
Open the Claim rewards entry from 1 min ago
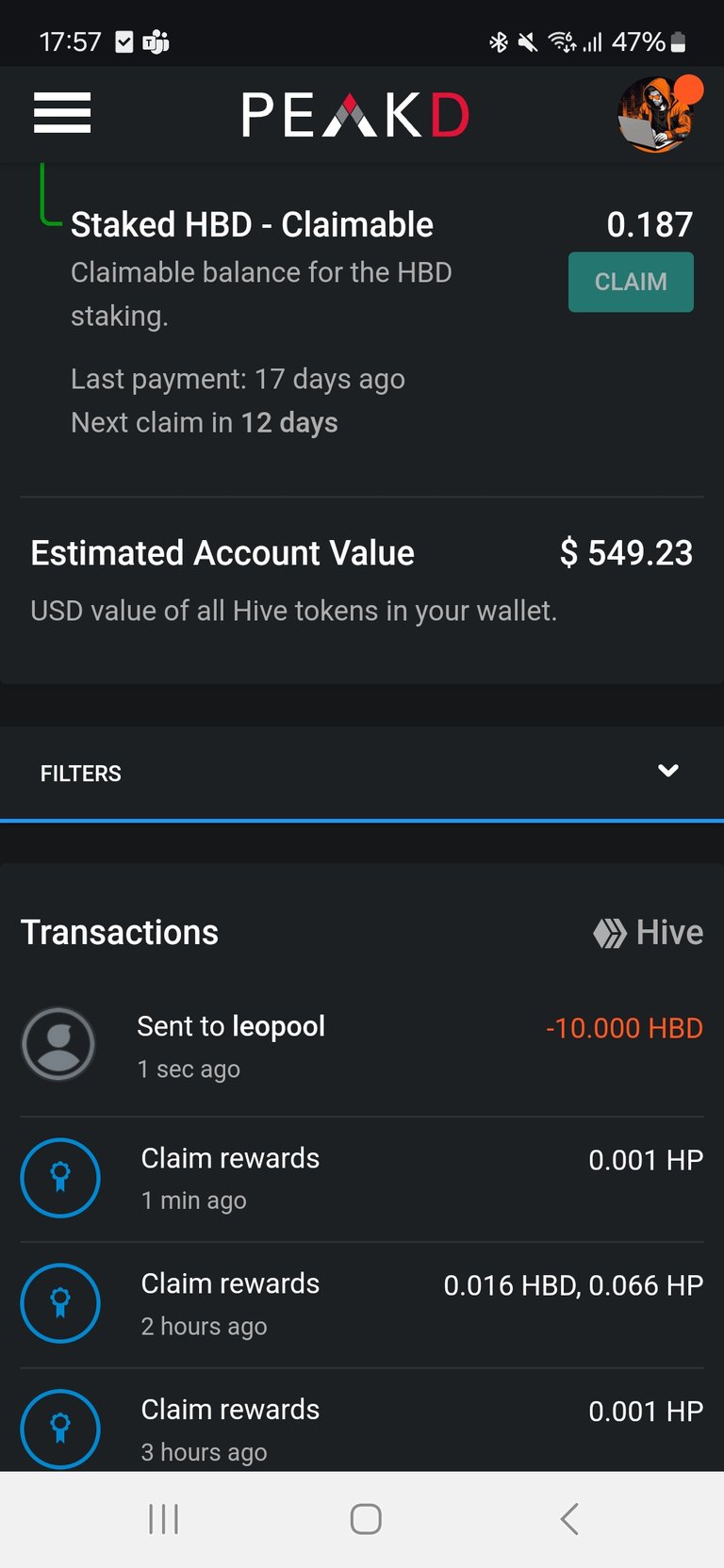[x=362, y=1178]
